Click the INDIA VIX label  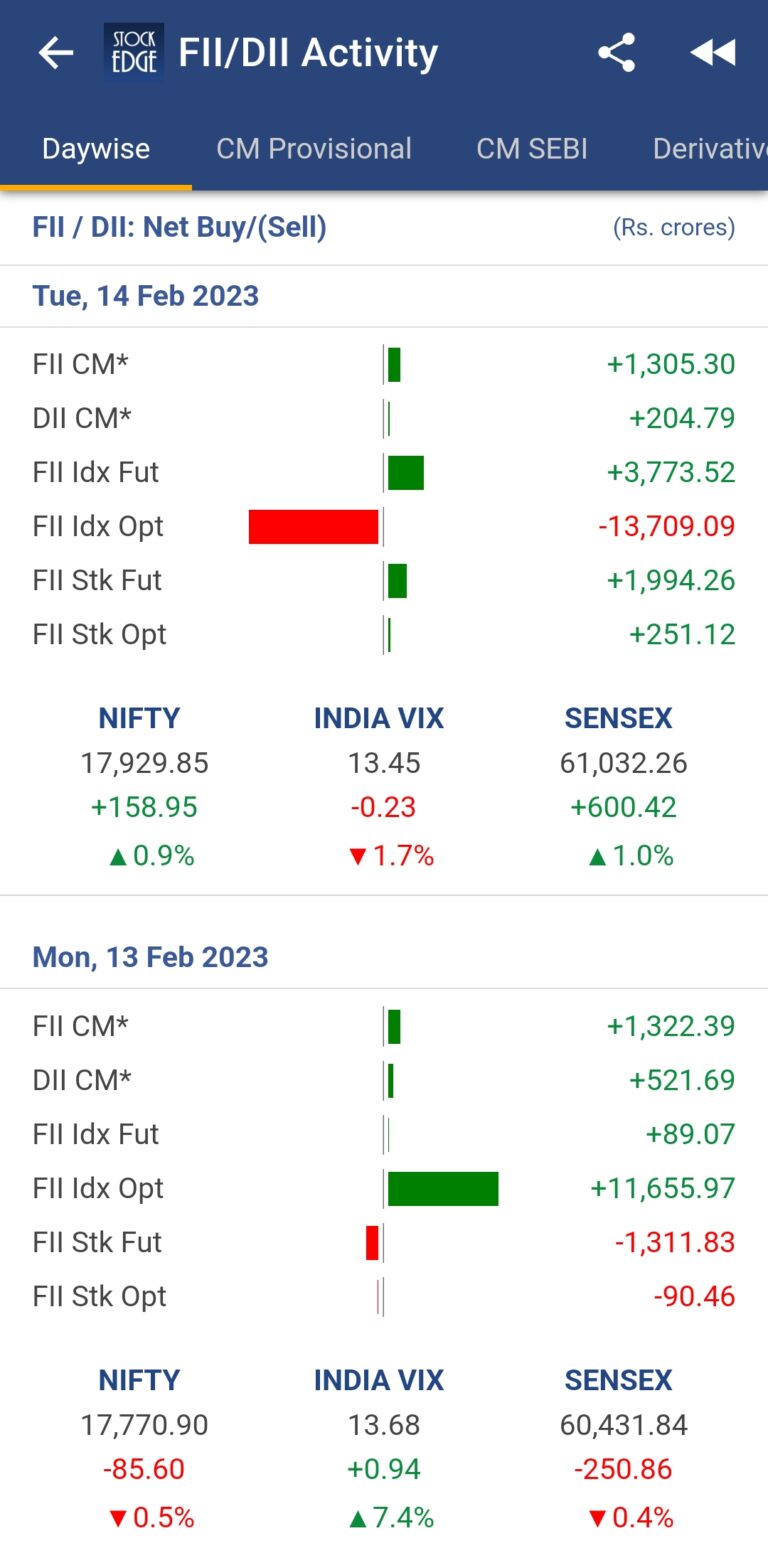(378, 718)
